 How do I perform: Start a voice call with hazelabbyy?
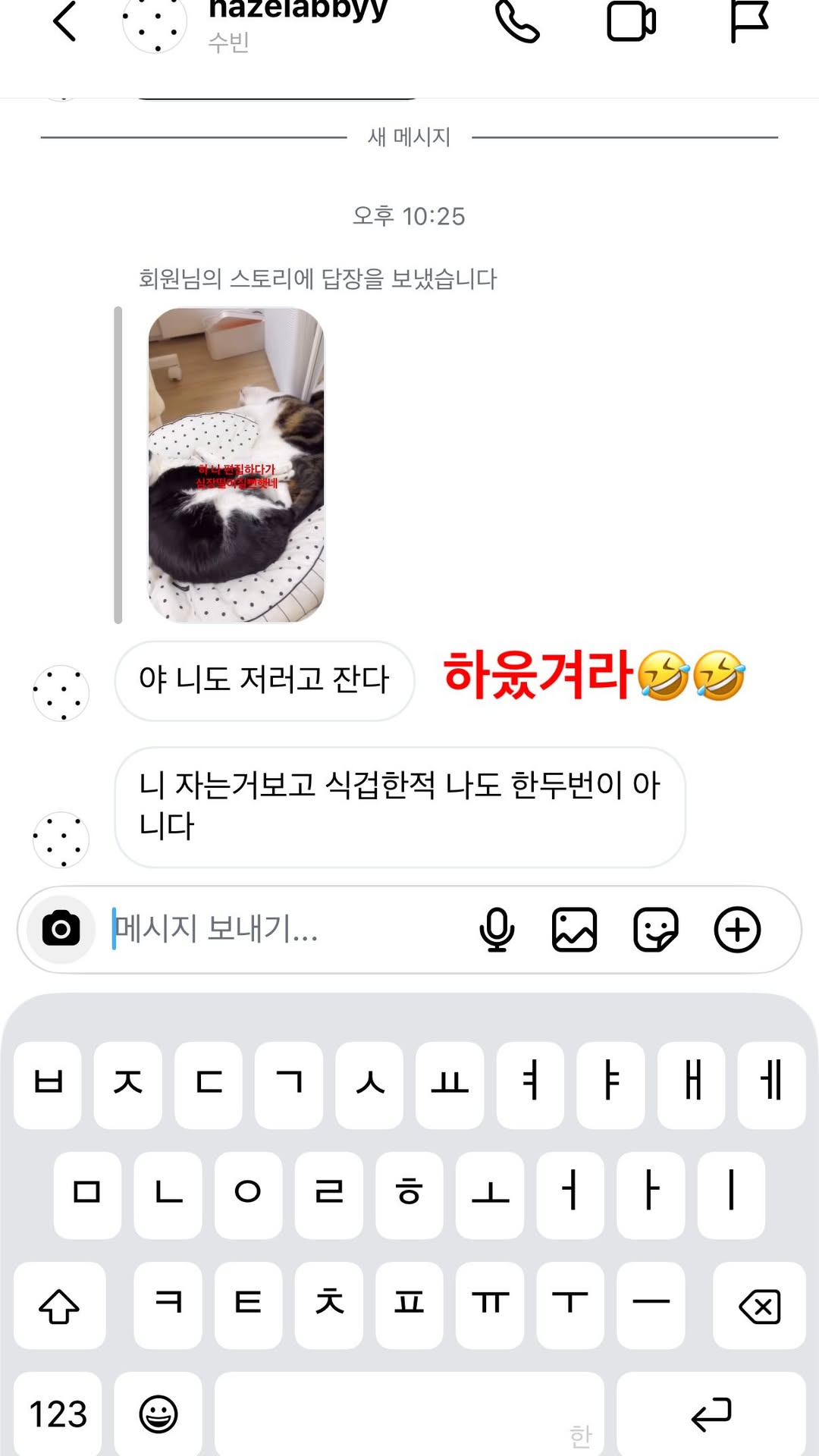tap(517, 21)
